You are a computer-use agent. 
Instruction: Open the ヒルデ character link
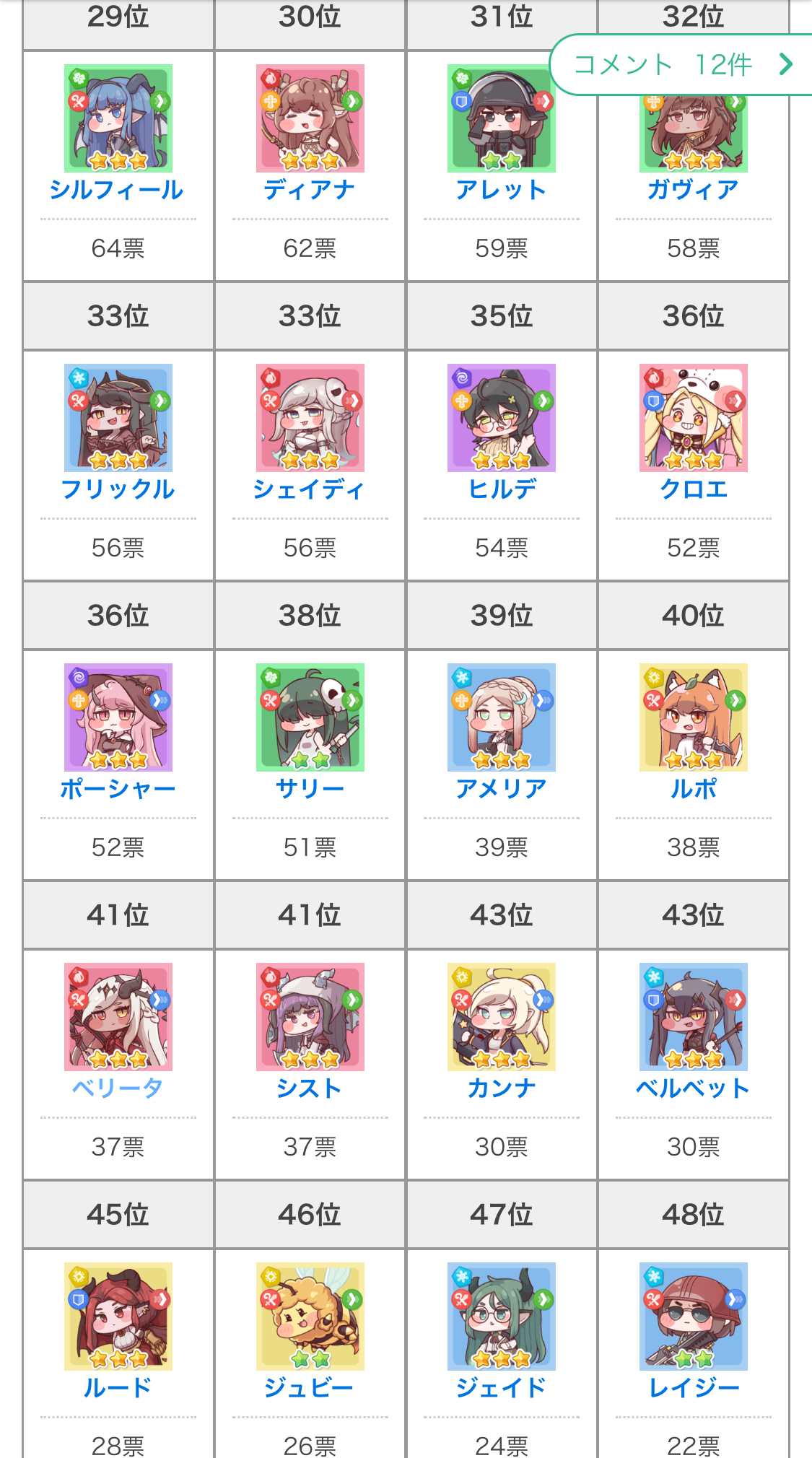pos(501,489)
